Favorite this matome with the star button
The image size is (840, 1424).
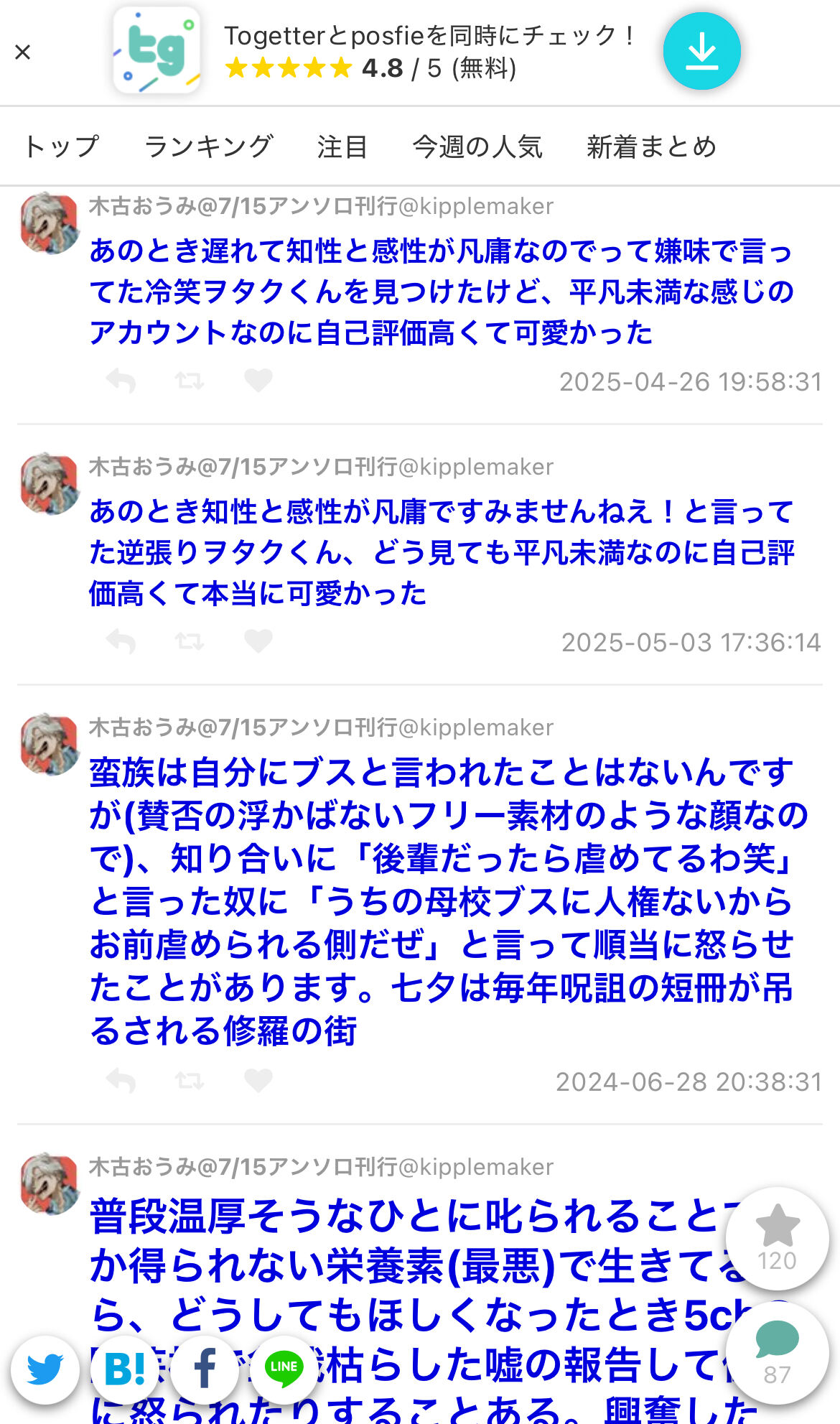(777, 1238)
